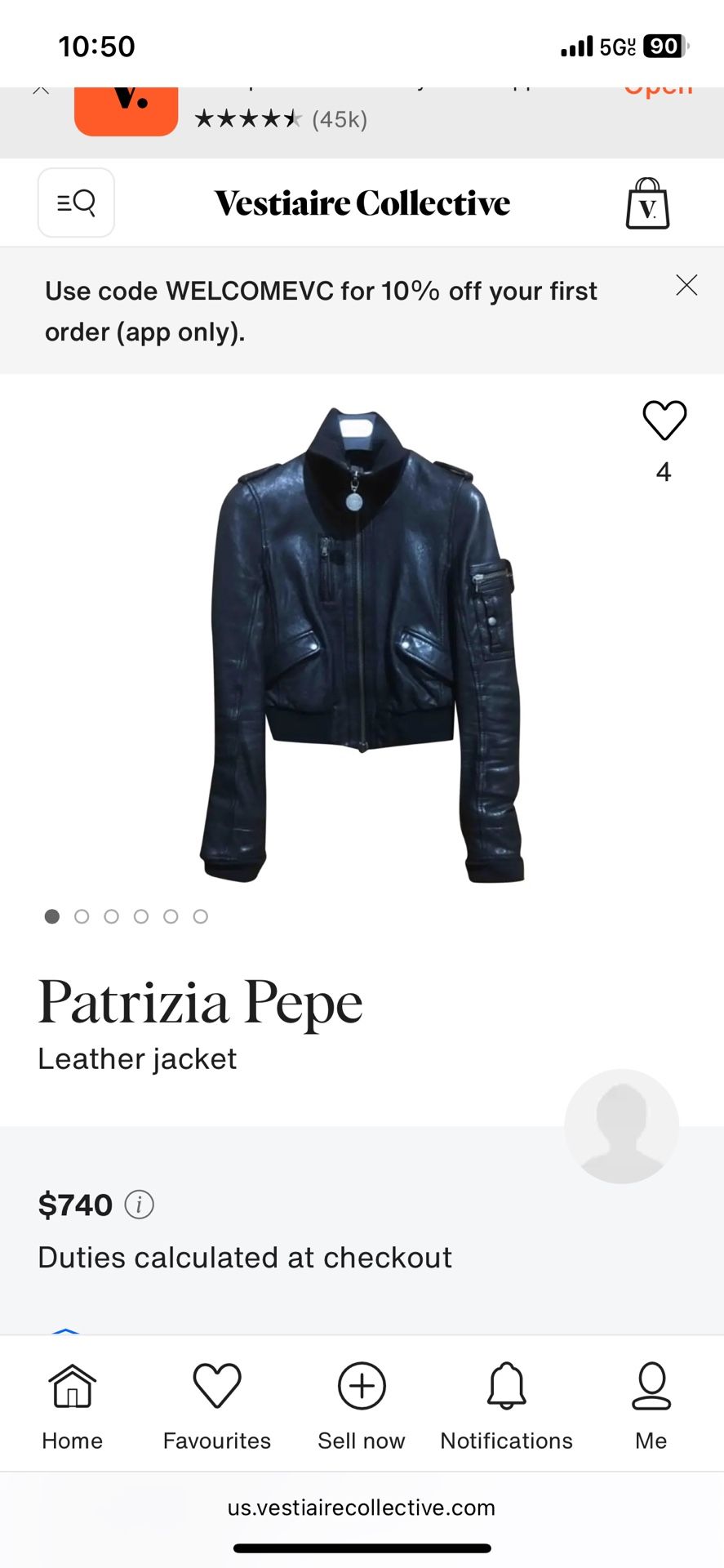Tap the us.vestiairecollective.com address bar
Image resolution: width=724 pixels, height=1568 pixels.
pyautogui.click(x=362, y=1508)
